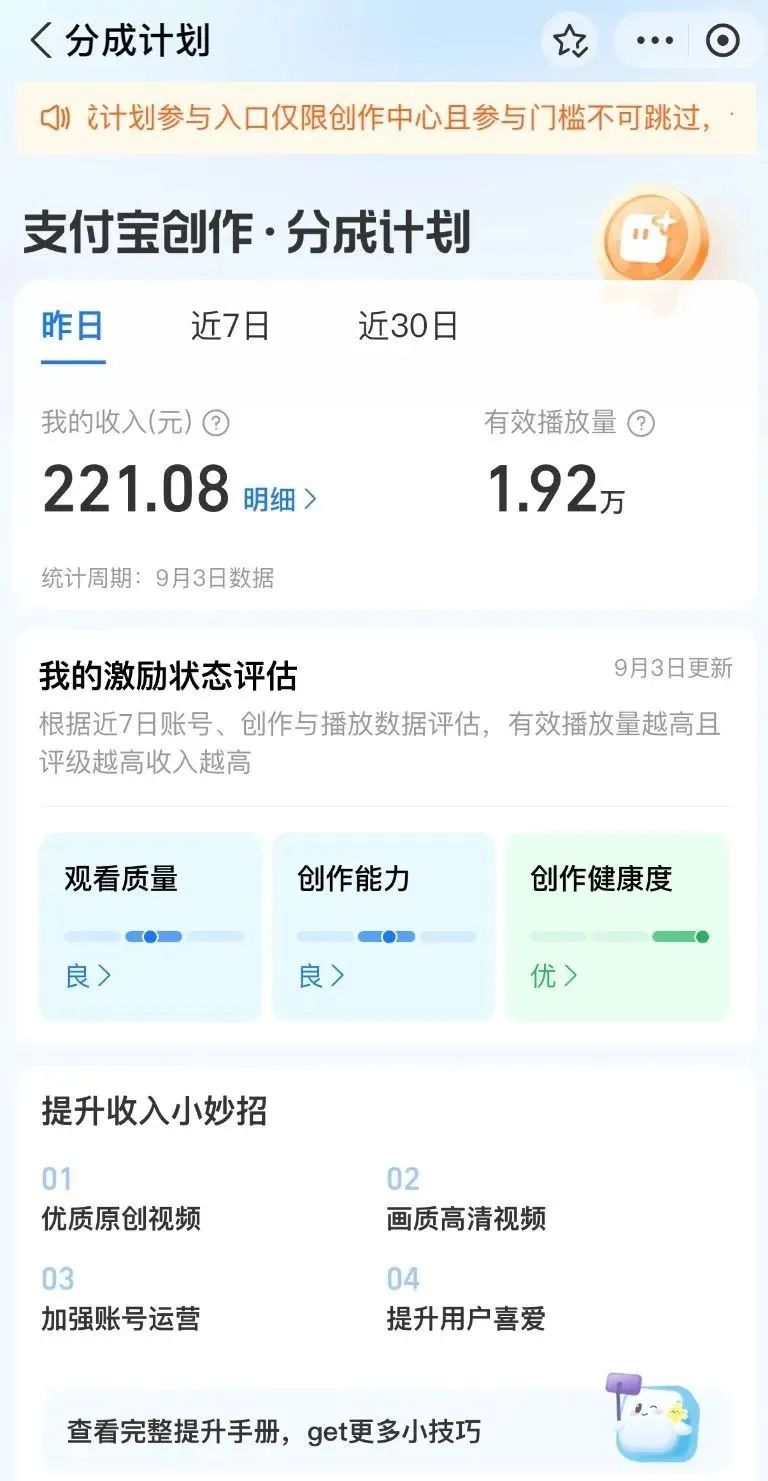Switch to the 近30日 tab

pyautogui.click(x=408, y=326)
